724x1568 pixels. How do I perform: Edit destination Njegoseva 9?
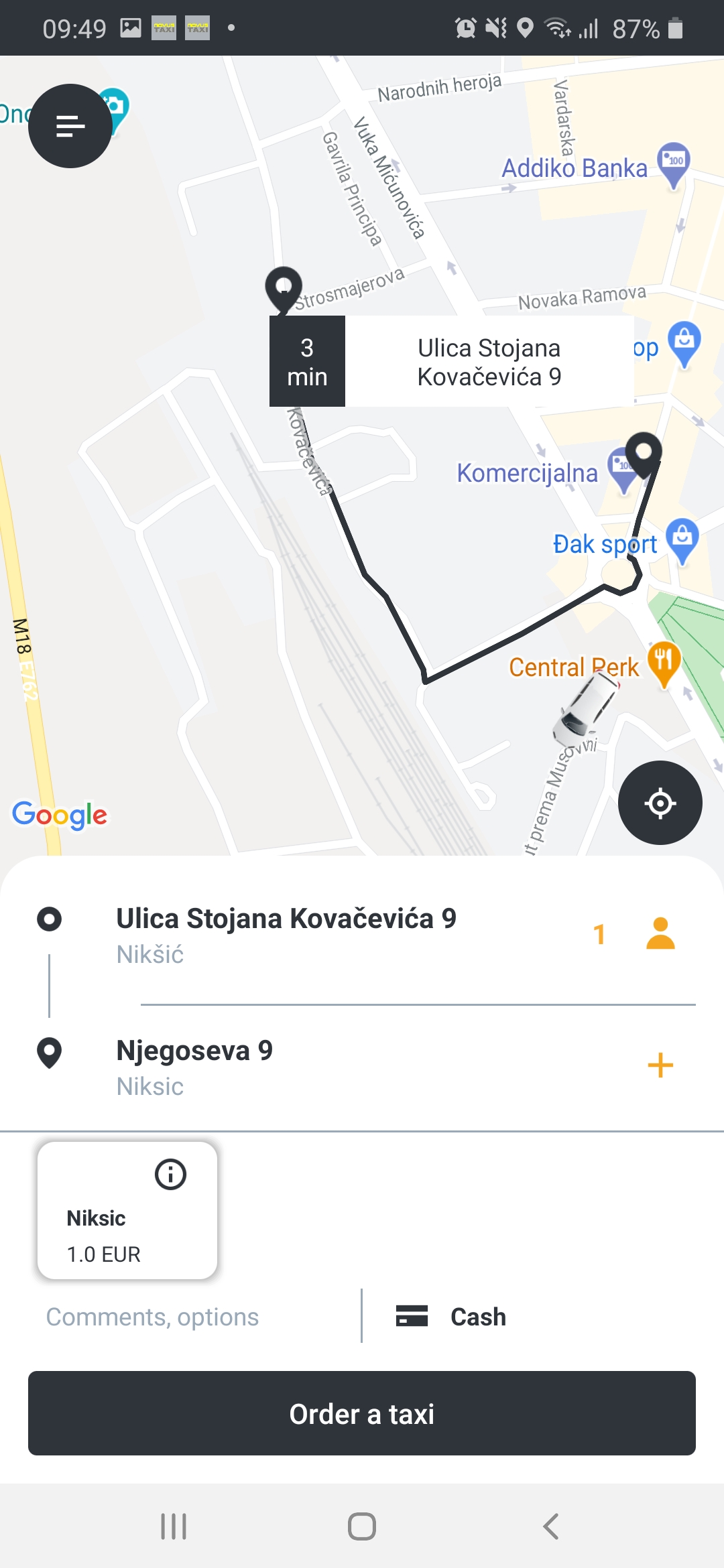pyautogui.click(x=194, y=1065)
